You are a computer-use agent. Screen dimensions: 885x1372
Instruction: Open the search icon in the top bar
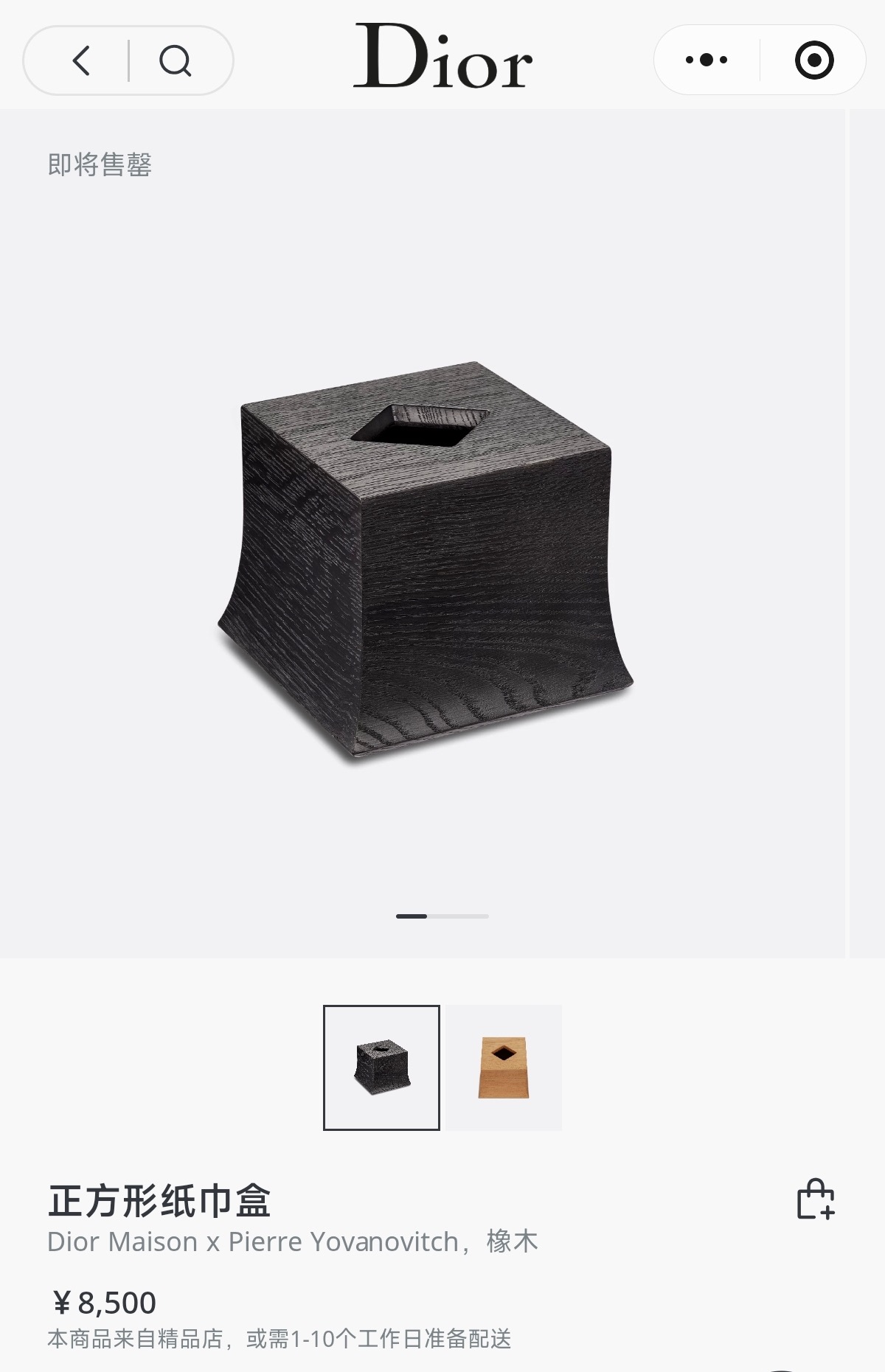[x=176, y=60]
